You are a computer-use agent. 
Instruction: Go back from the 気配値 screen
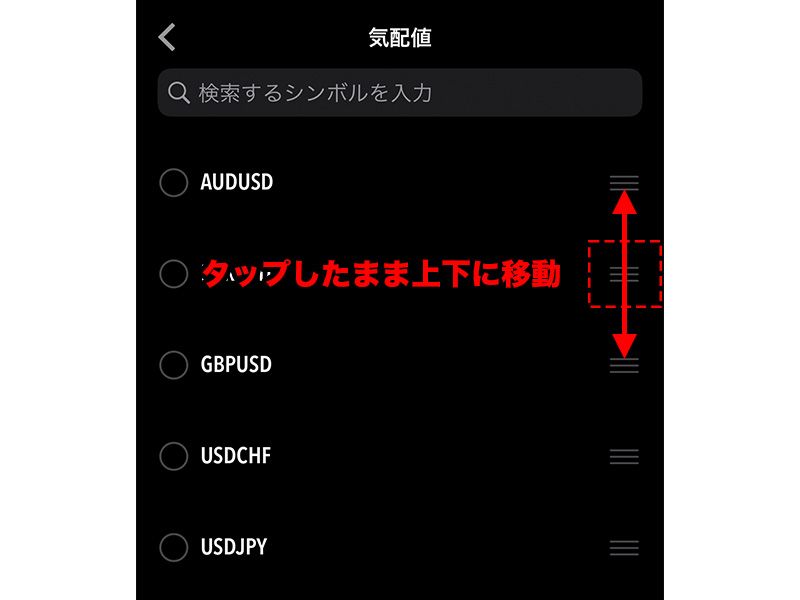pyautogui.click(x=167, y=38)
